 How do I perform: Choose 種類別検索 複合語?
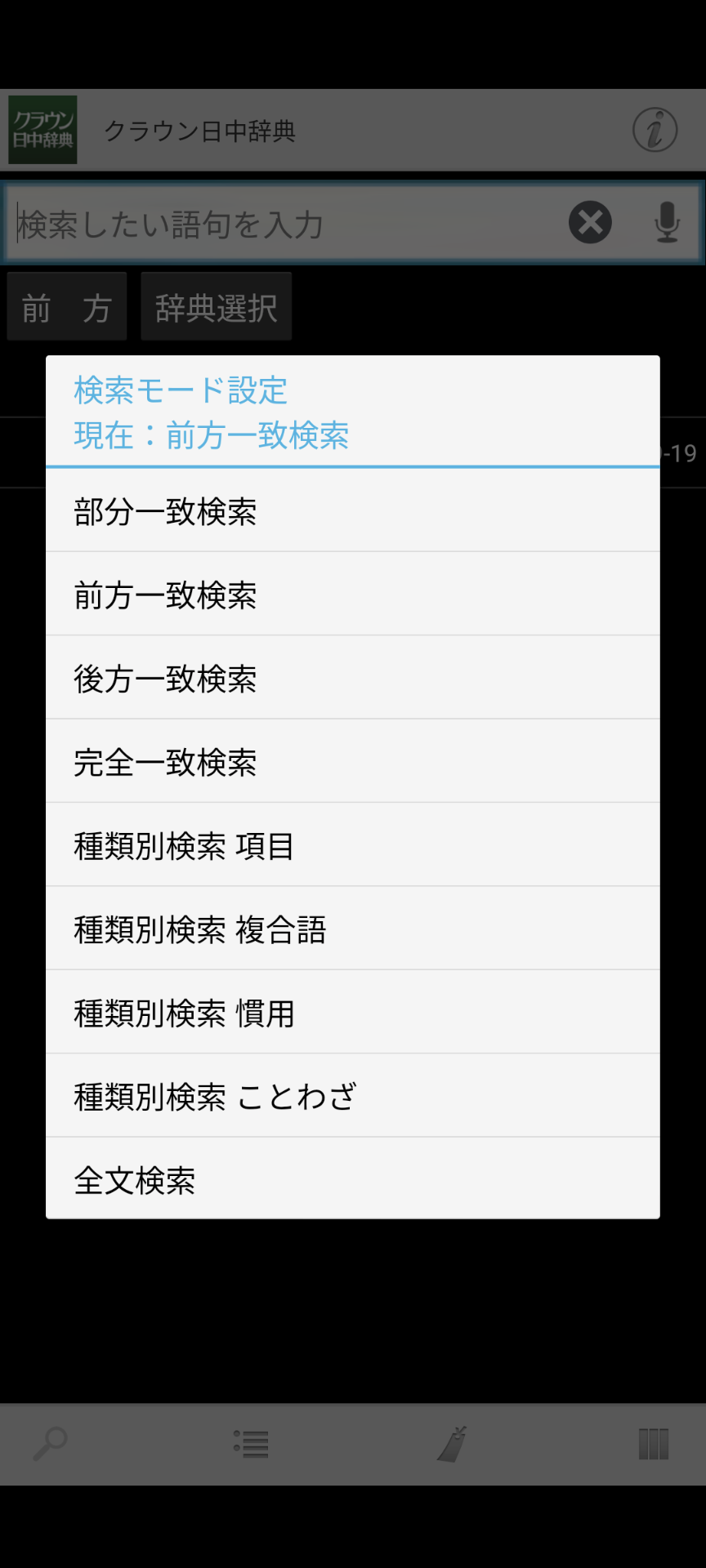click(x=352, y=929)
